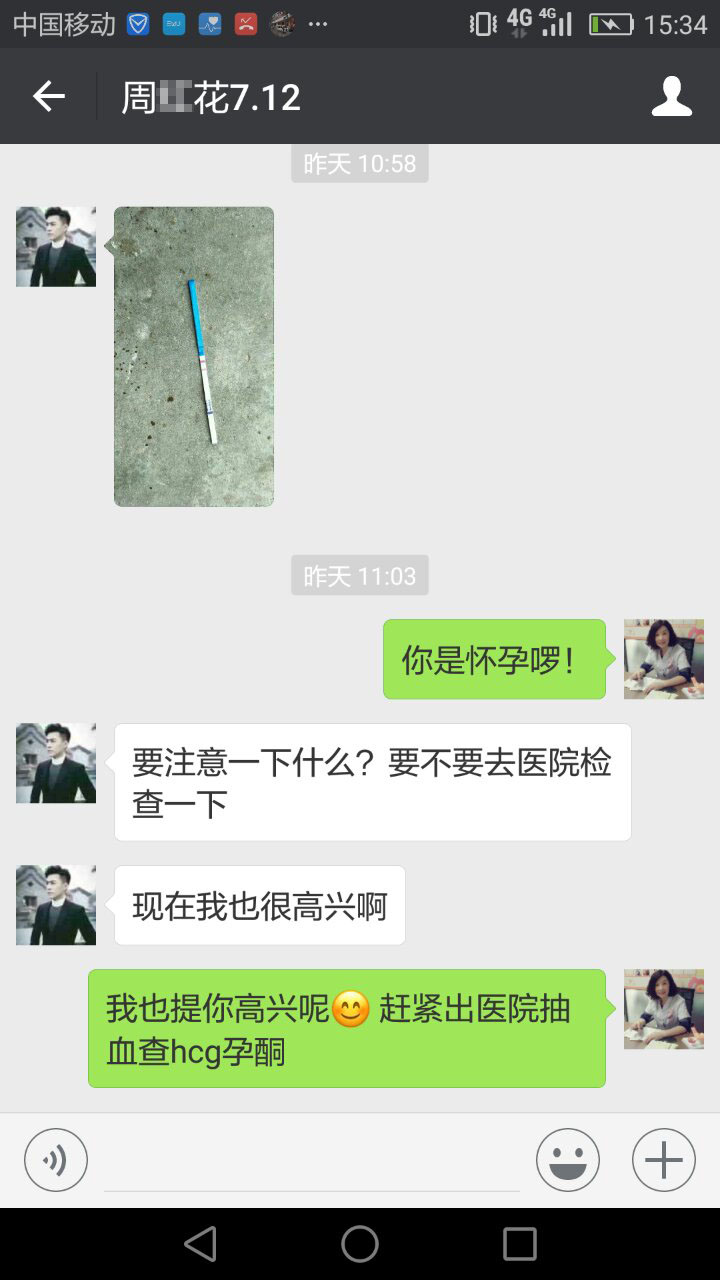Open the pregnancy test photo message
The width and height of the screenshot is (720, 1280).
pyautogui.click(x=194, y=356)
